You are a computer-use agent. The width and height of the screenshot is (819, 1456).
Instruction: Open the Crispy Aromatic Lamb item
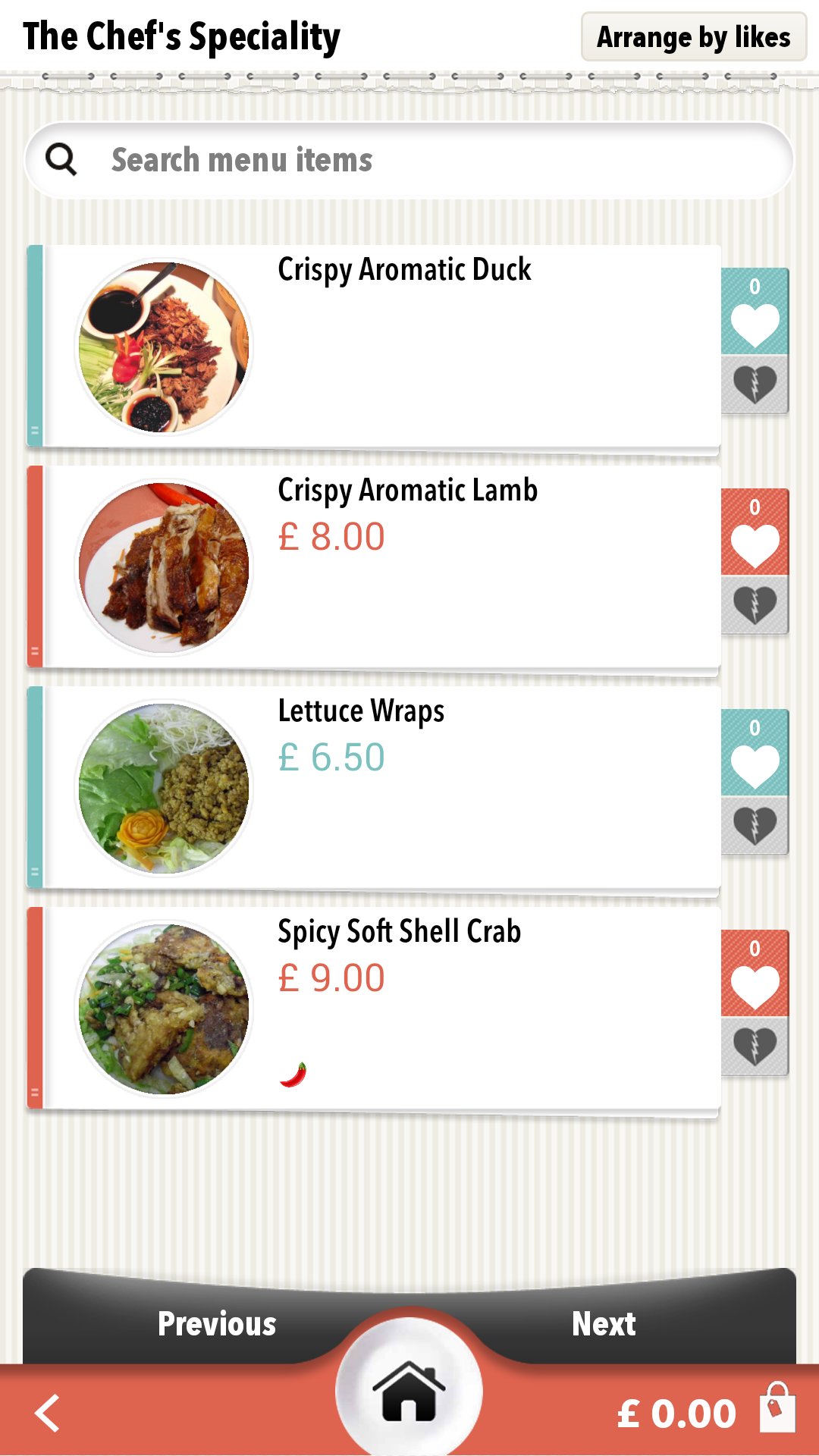coord(373,567)
